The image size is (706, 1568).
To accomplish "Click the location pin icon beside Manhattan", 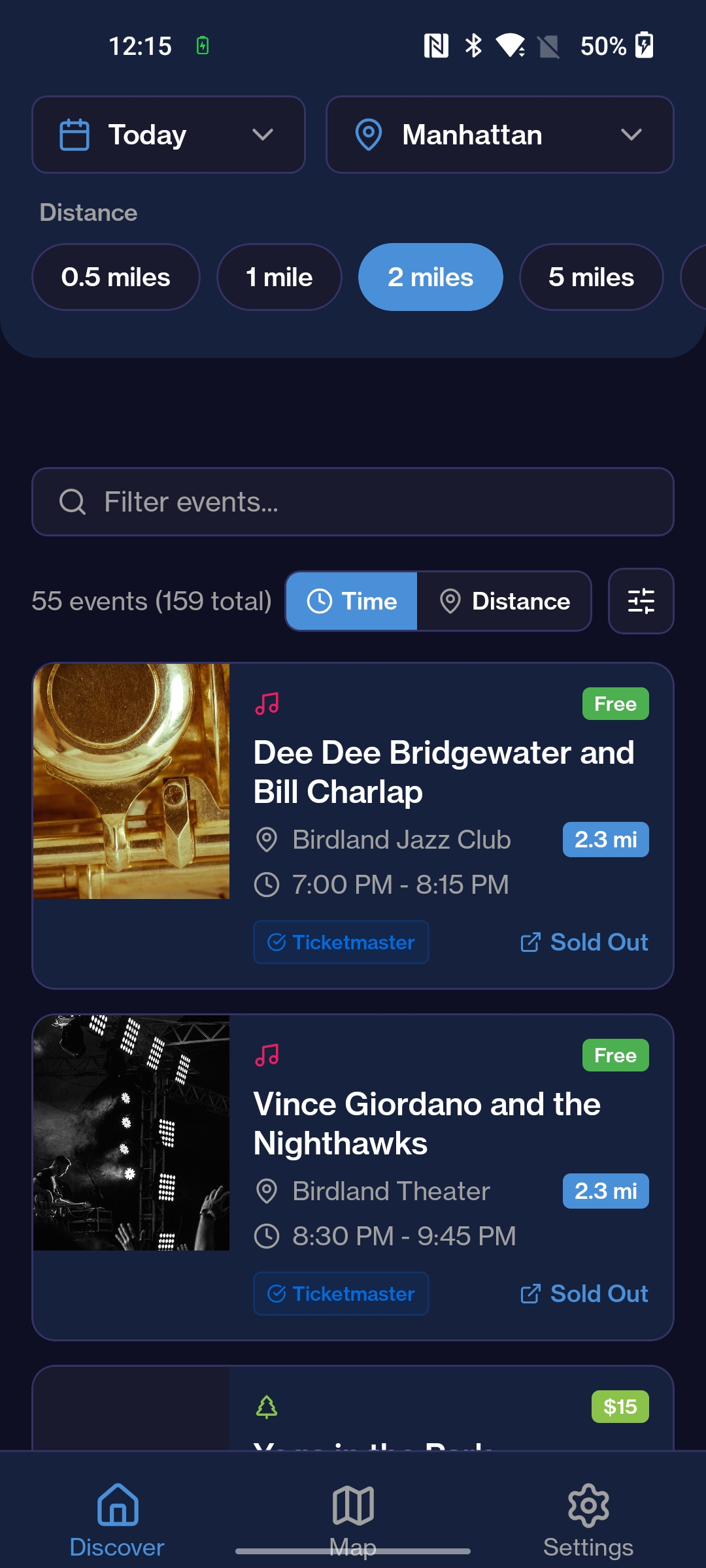I will pyautogui.click(x=368, y=134).
